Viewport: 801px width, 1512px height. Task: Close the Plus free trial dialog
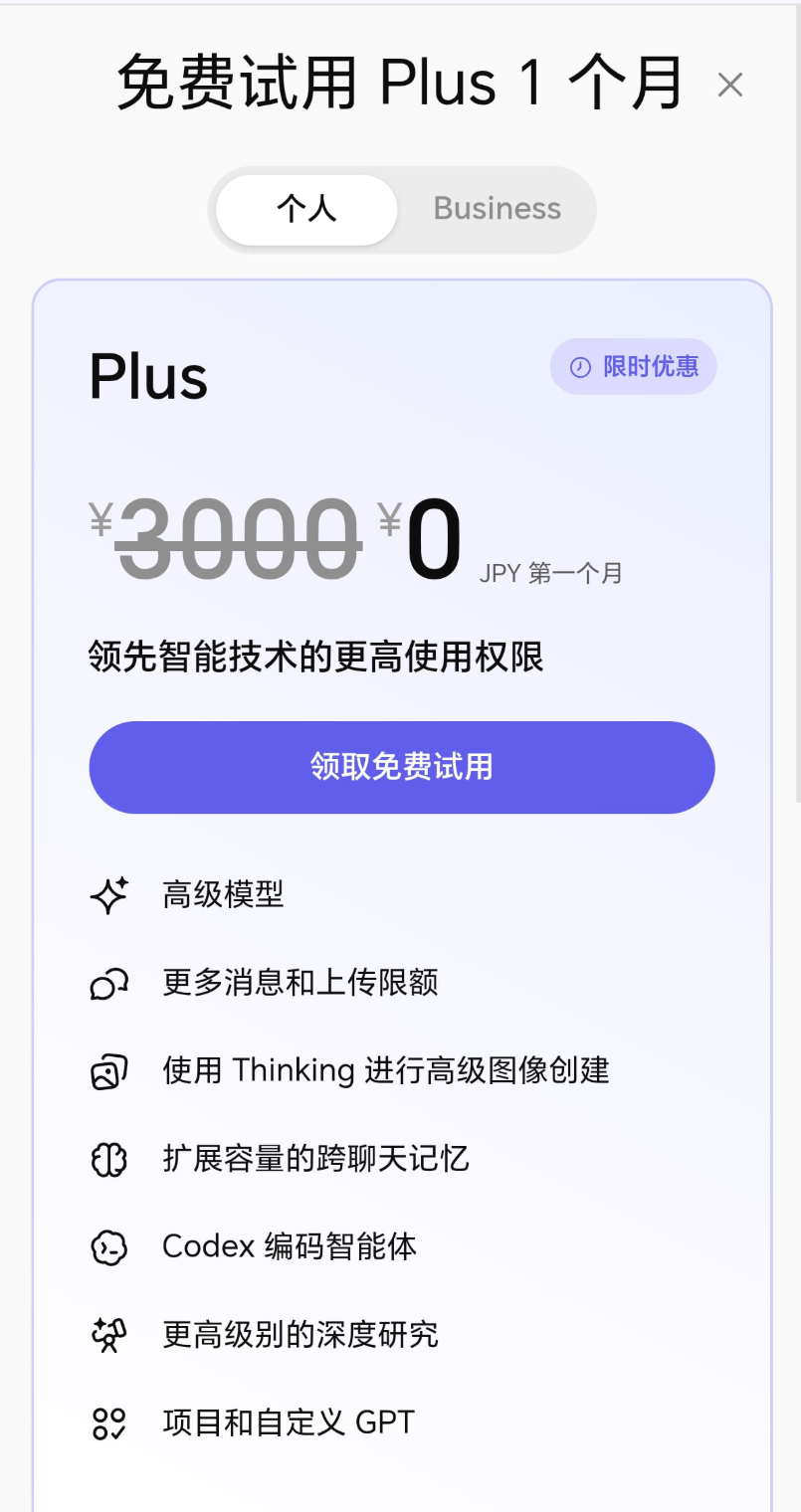(x=730, y=86)
